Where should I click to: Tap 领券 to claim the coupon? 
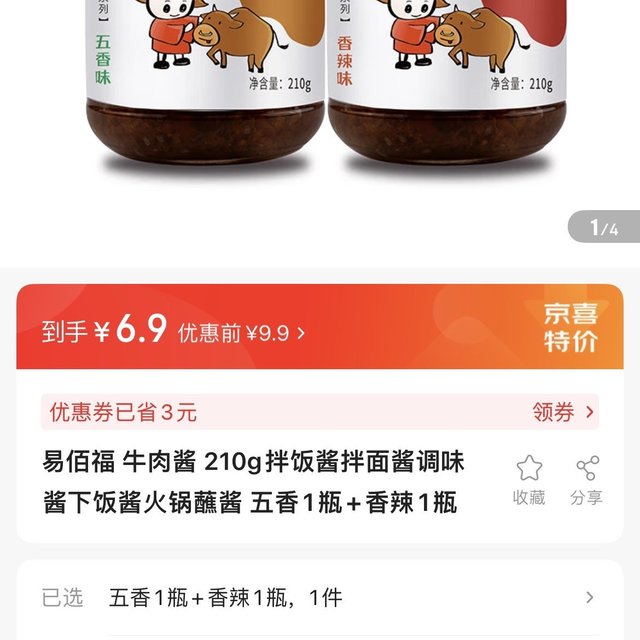tap(563, 412)
